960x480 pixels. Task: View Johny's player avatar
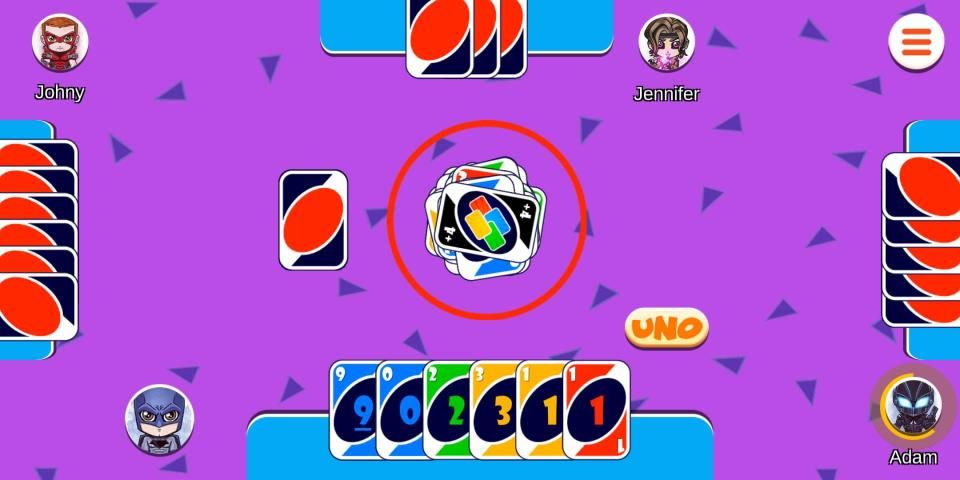coord(61,43)
